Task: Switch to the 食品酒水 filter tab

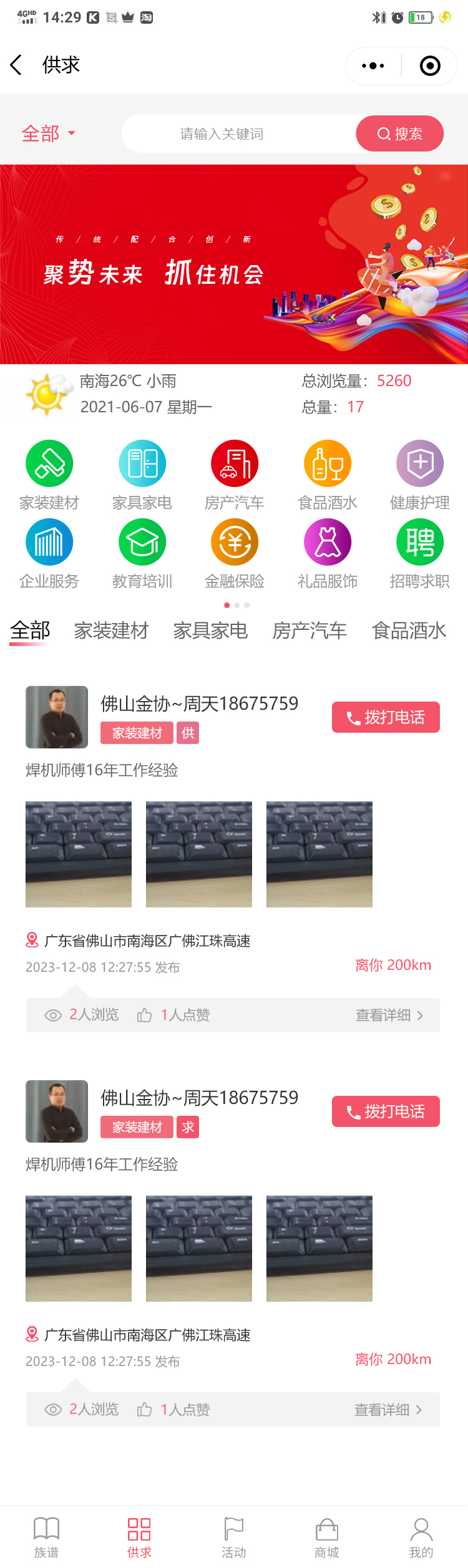Action: tap(409, 631)
